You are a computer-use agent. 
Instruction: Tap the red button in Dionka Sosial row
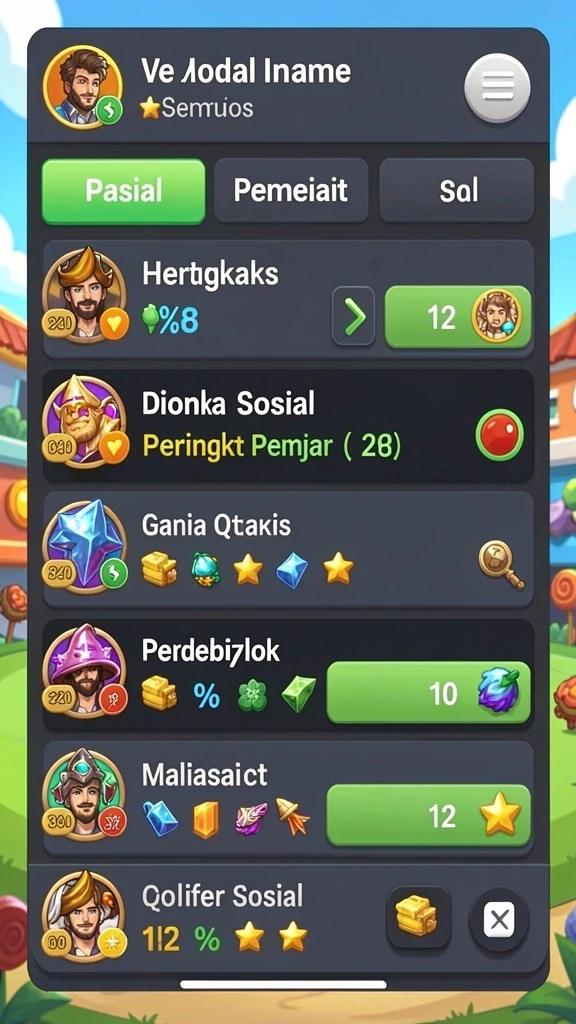(x=500, y=434)
